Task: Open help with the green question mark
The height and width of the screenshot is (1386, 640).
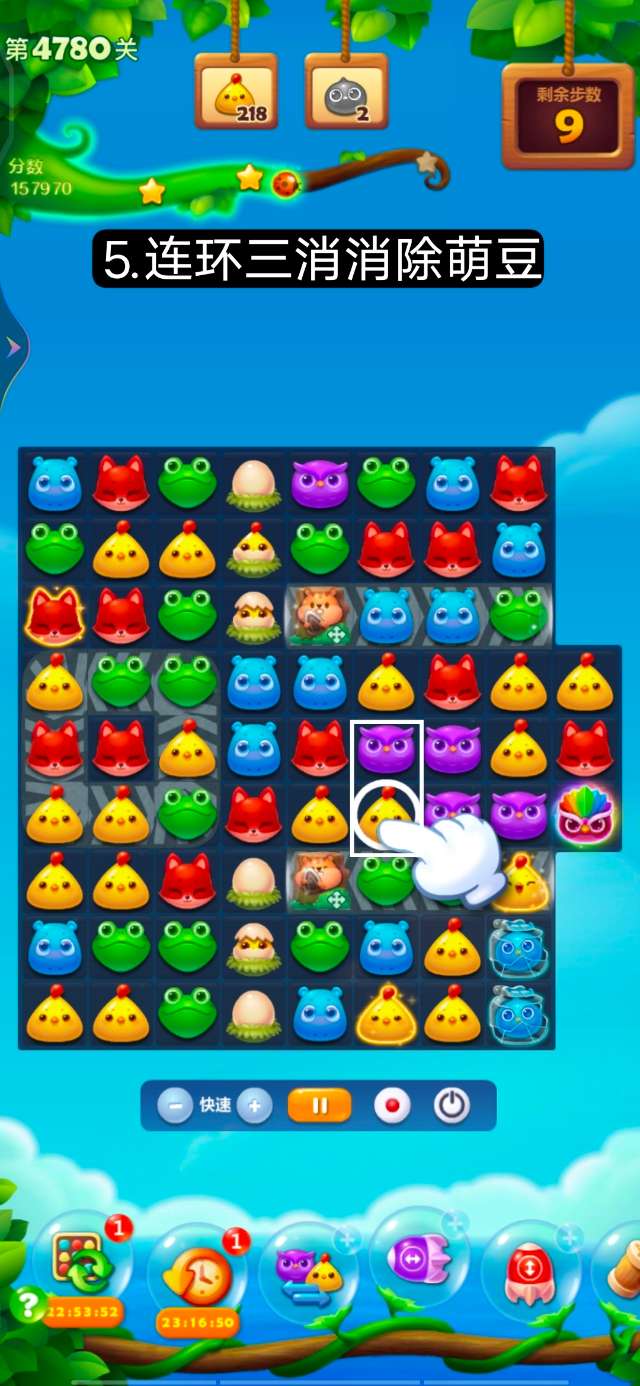Action: 27,1303
